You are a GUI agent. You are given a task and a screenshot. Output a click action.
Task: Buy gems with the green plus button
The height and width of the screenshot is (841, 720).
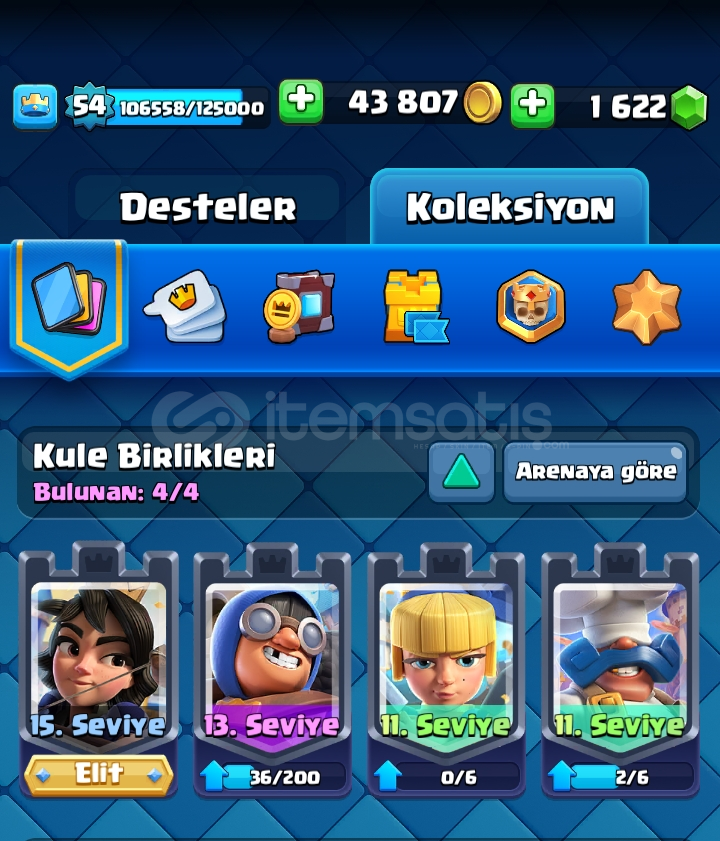(533, 105)
